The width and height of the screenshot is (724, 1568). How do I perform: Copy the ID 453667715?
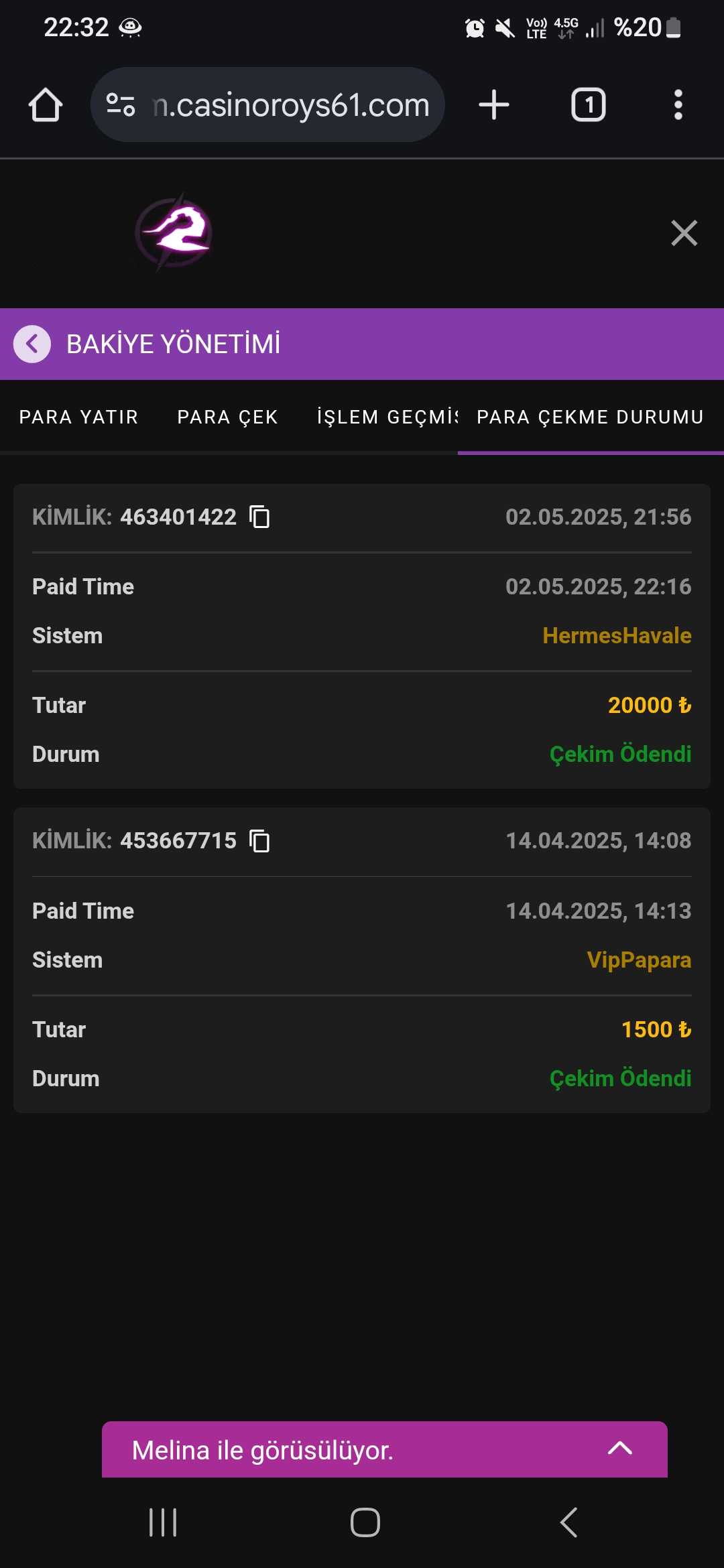click(x=259, y=840)
